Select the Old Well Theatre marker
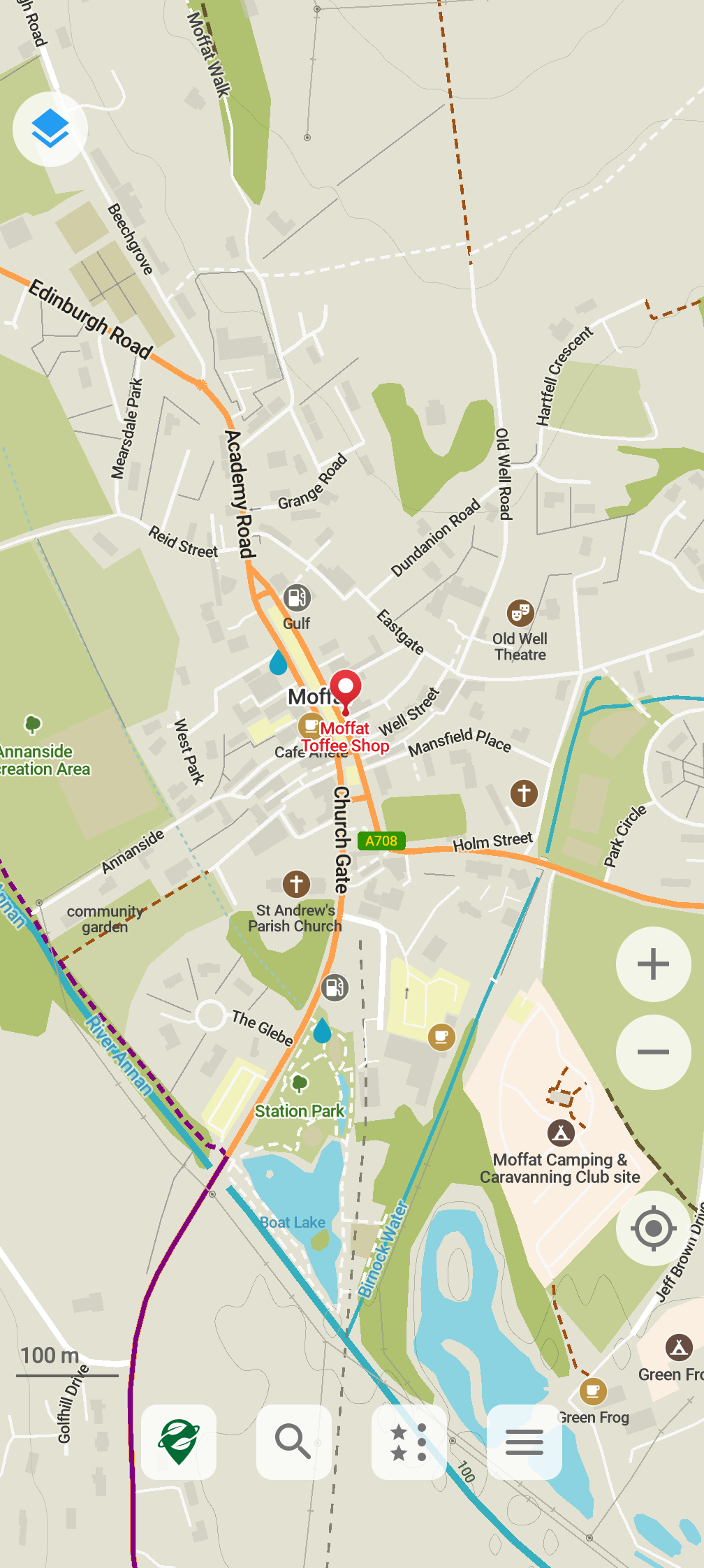 (x=520, y=613)
